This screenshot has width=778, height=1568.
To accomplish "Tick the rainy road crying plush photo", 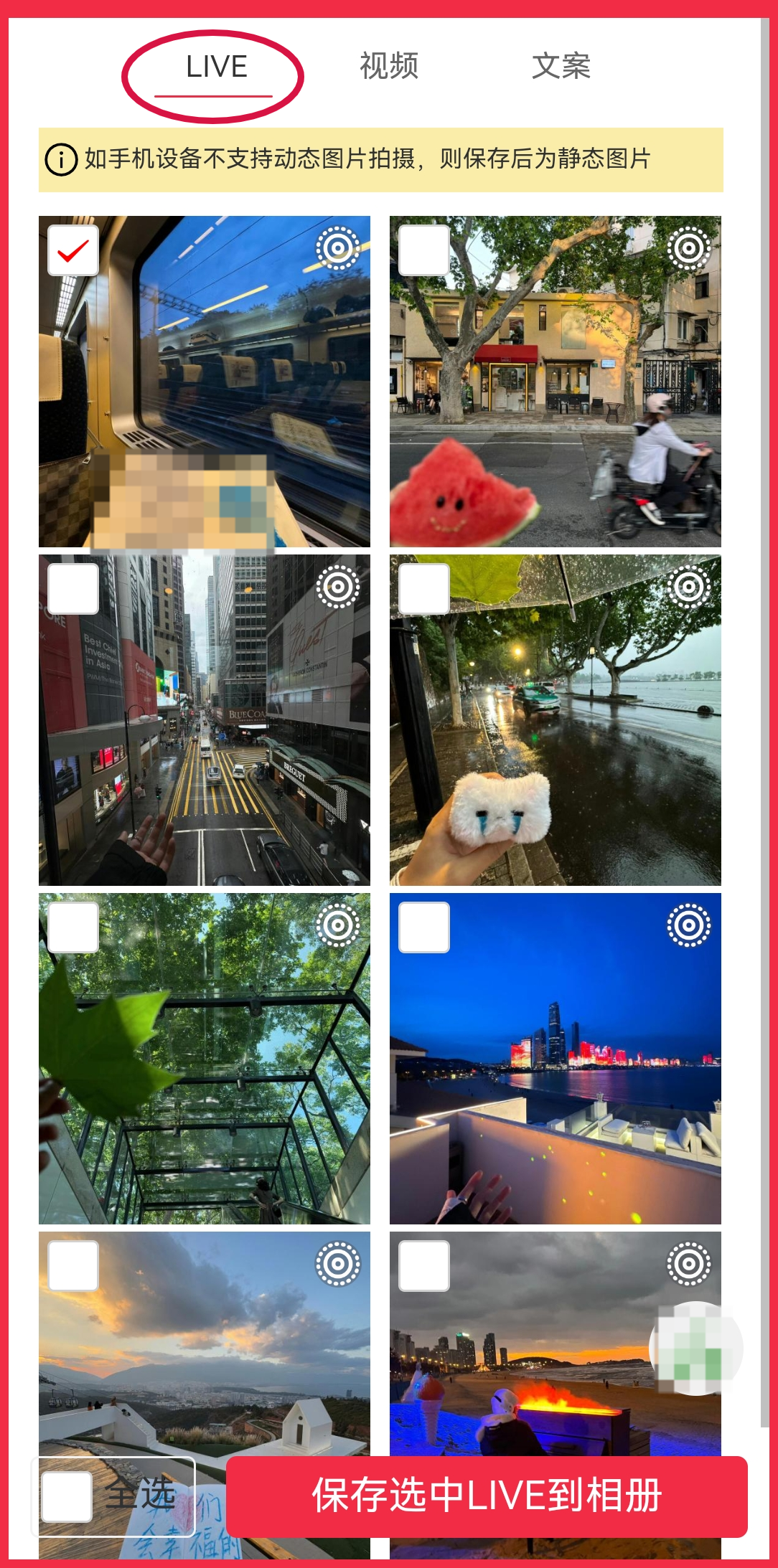I will pyautogui.click(x=424, y=589).
